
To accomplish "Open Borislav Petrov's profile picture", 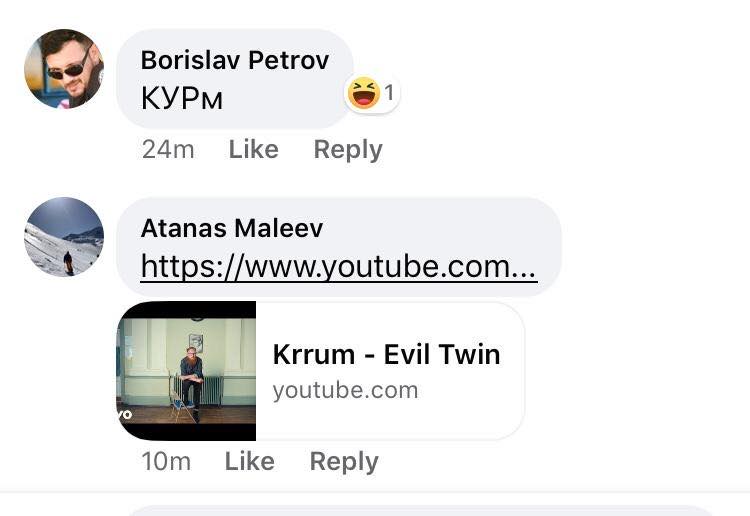I will (x=64, y=69).
